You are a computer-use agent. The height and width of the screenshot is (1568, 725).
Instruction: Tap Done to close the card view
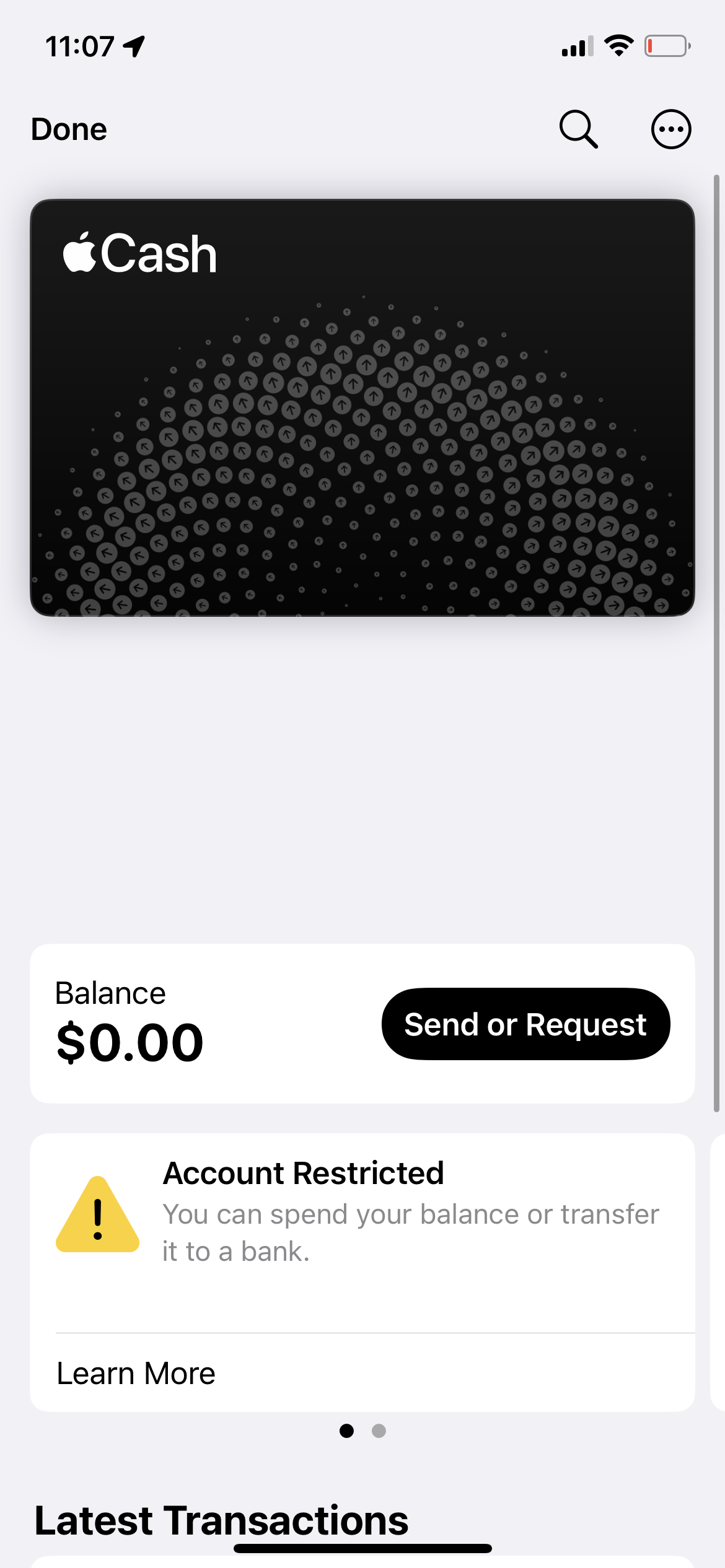69,129
